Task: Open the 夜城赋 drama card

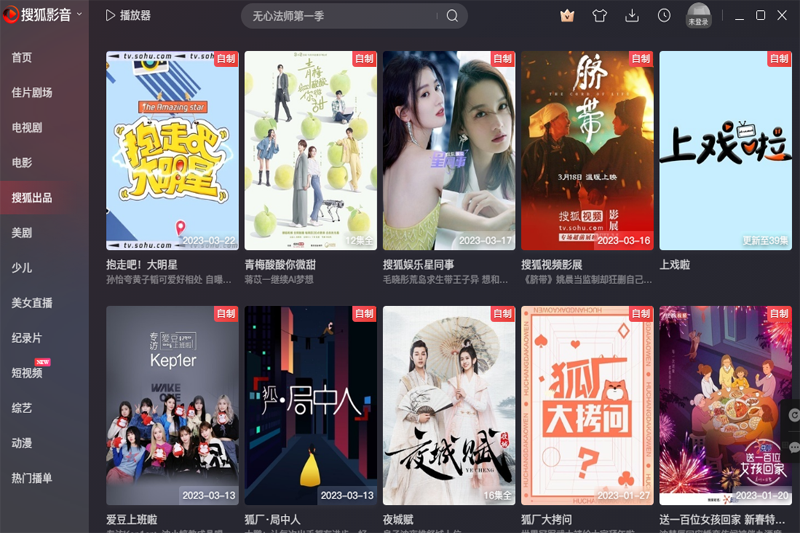Action: [x=448, y=405]
